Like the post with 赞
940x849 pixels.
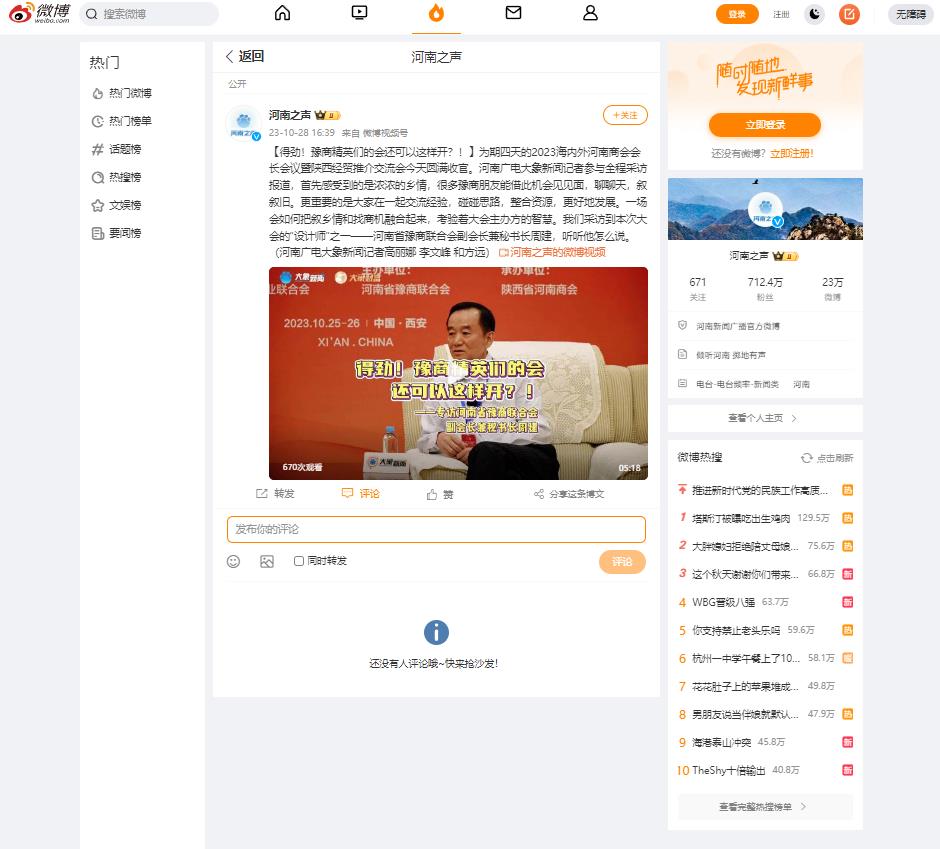coord(440,493)
